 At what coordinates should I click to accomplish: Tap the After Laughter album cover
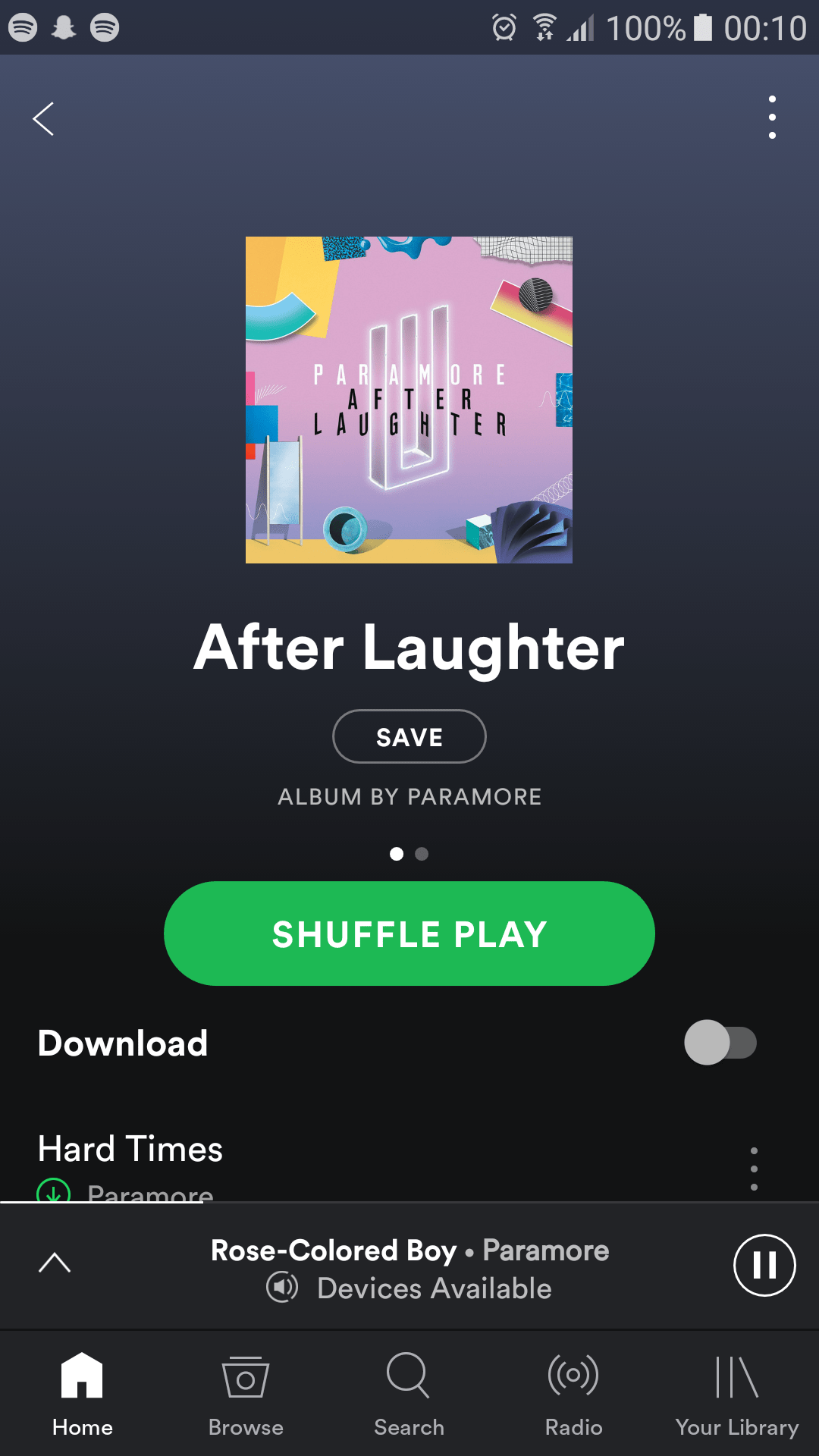click(409, 400)
